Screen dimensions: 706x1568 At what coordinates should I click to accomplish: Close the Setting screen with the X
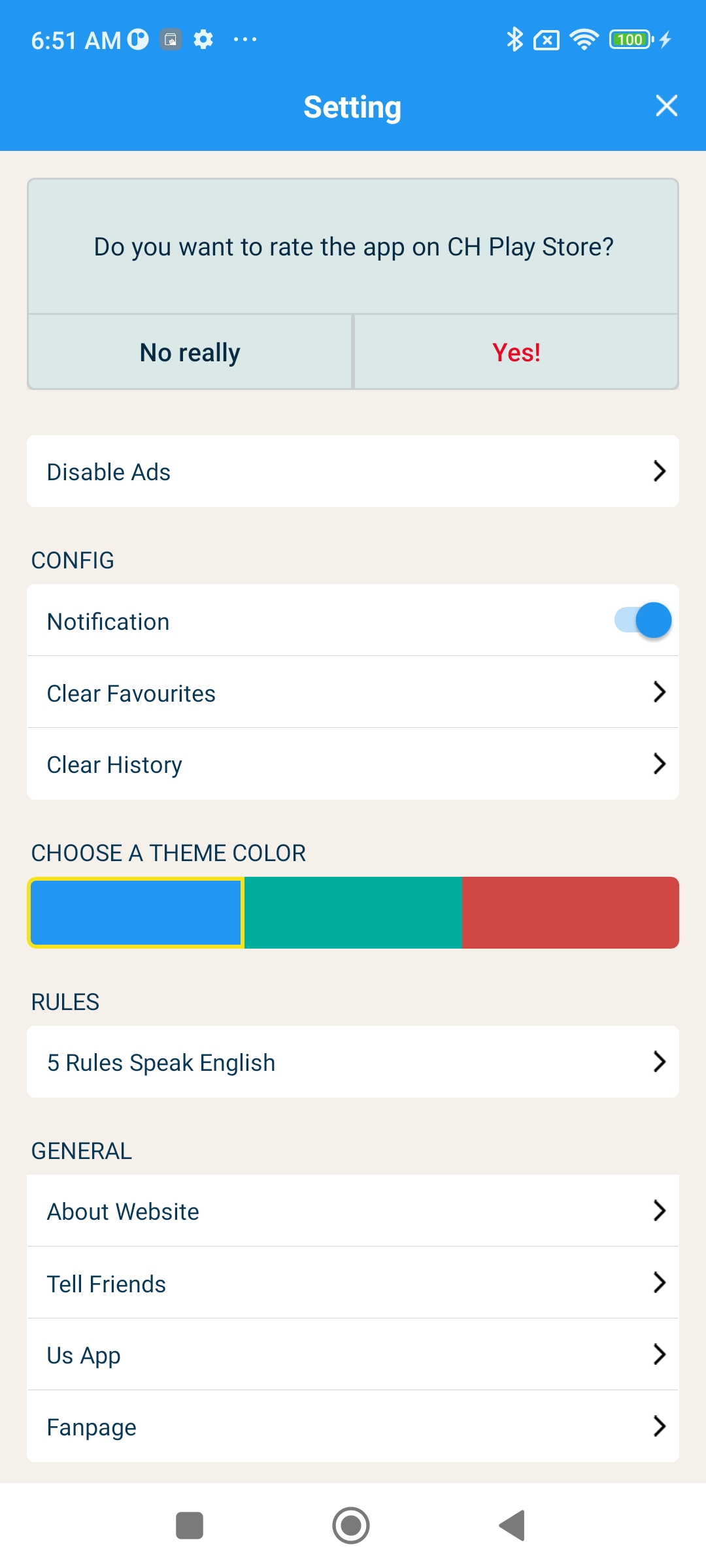pos(665,105)
